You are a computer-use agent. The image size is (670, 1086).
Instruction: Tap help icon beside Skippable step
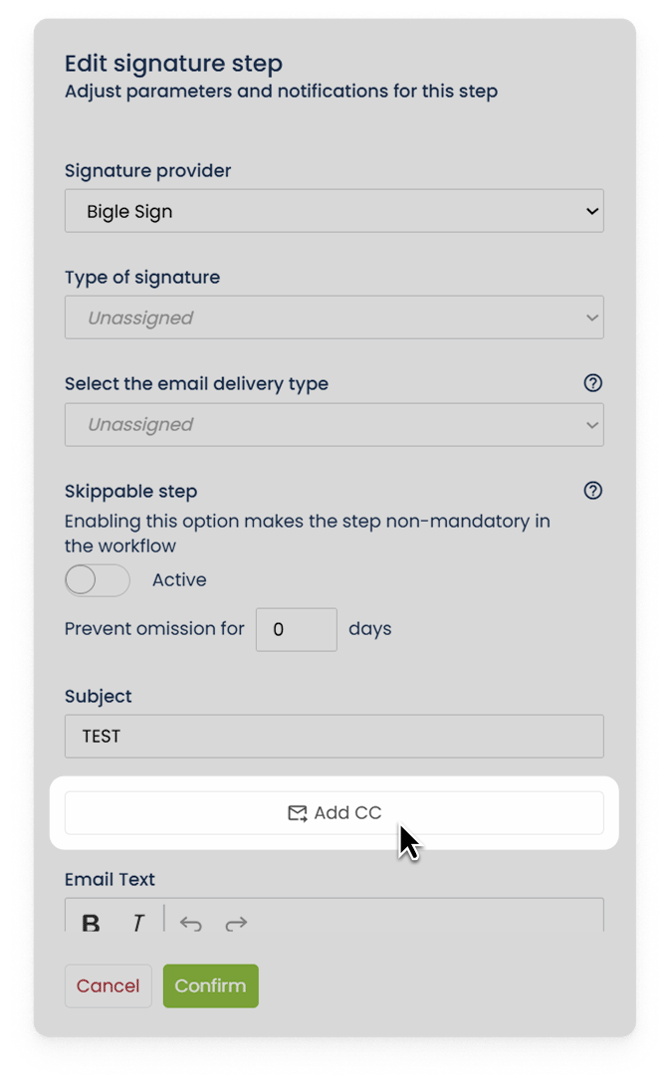[593, 490]
